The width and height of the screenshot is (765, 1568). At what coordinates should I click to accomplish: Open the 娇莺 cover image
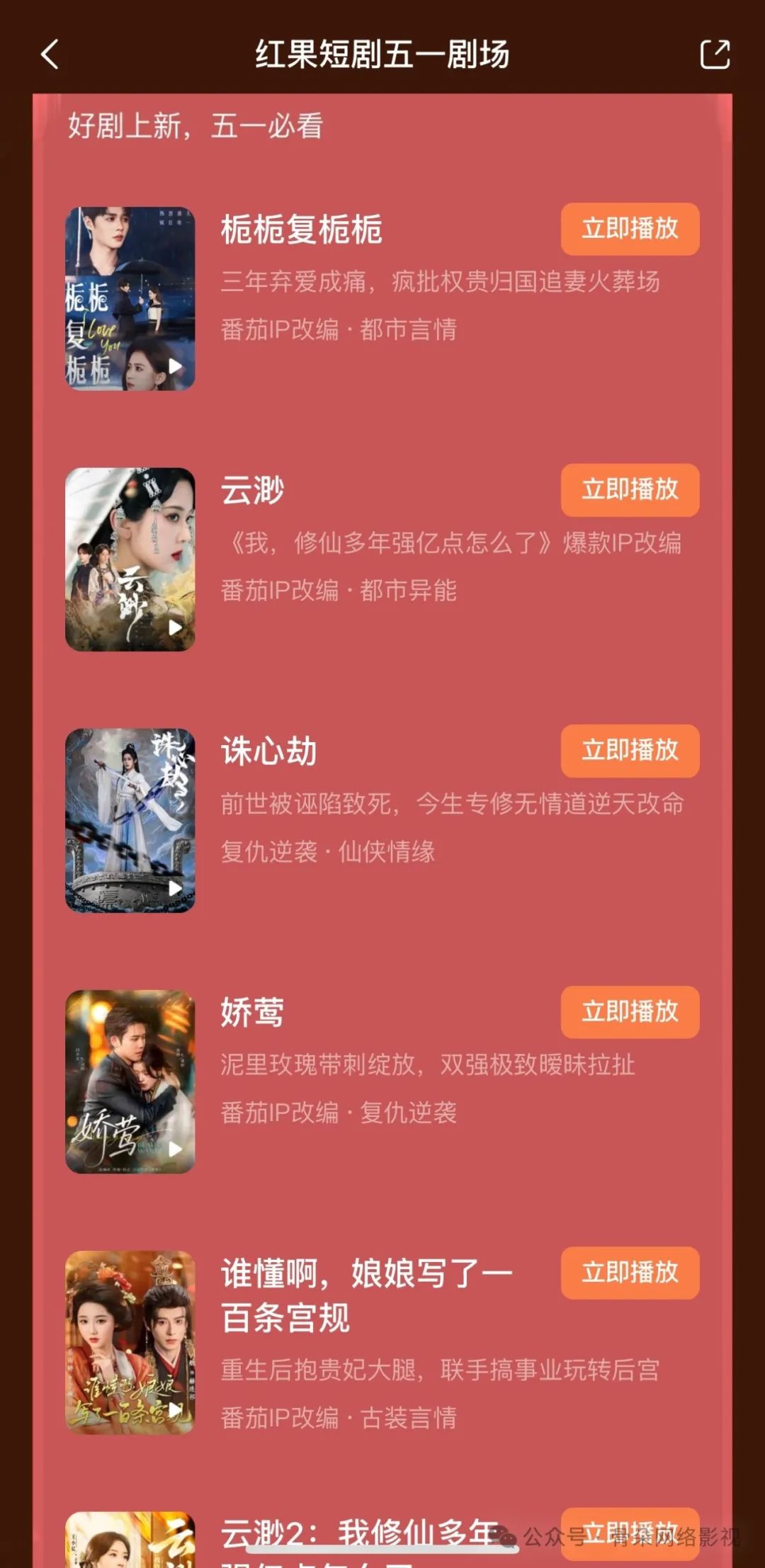coord(130,1081)
